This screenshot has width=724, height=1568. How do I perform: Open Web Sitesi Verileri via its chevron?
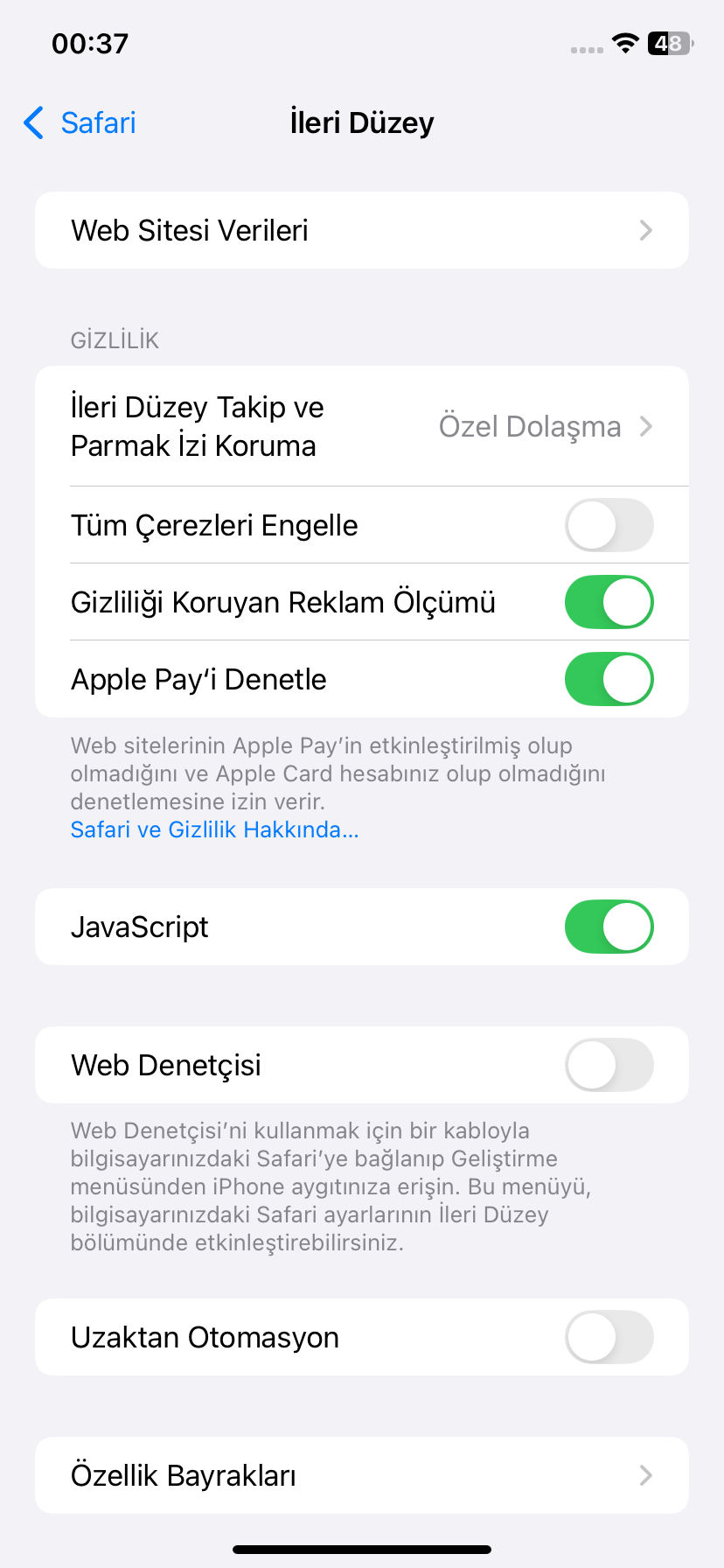coord(646,230)
